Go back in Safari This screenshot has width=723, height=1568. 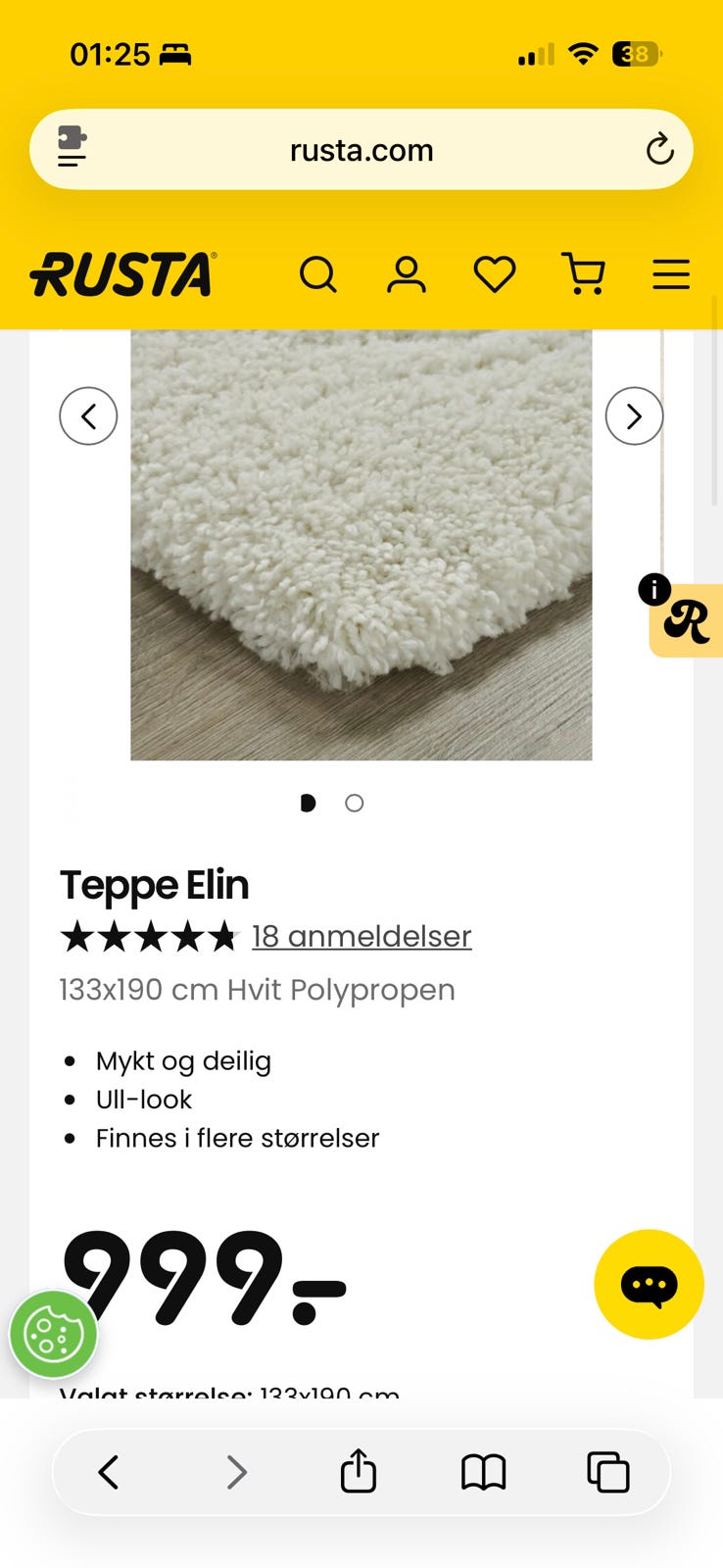(x=109, y=1472)
